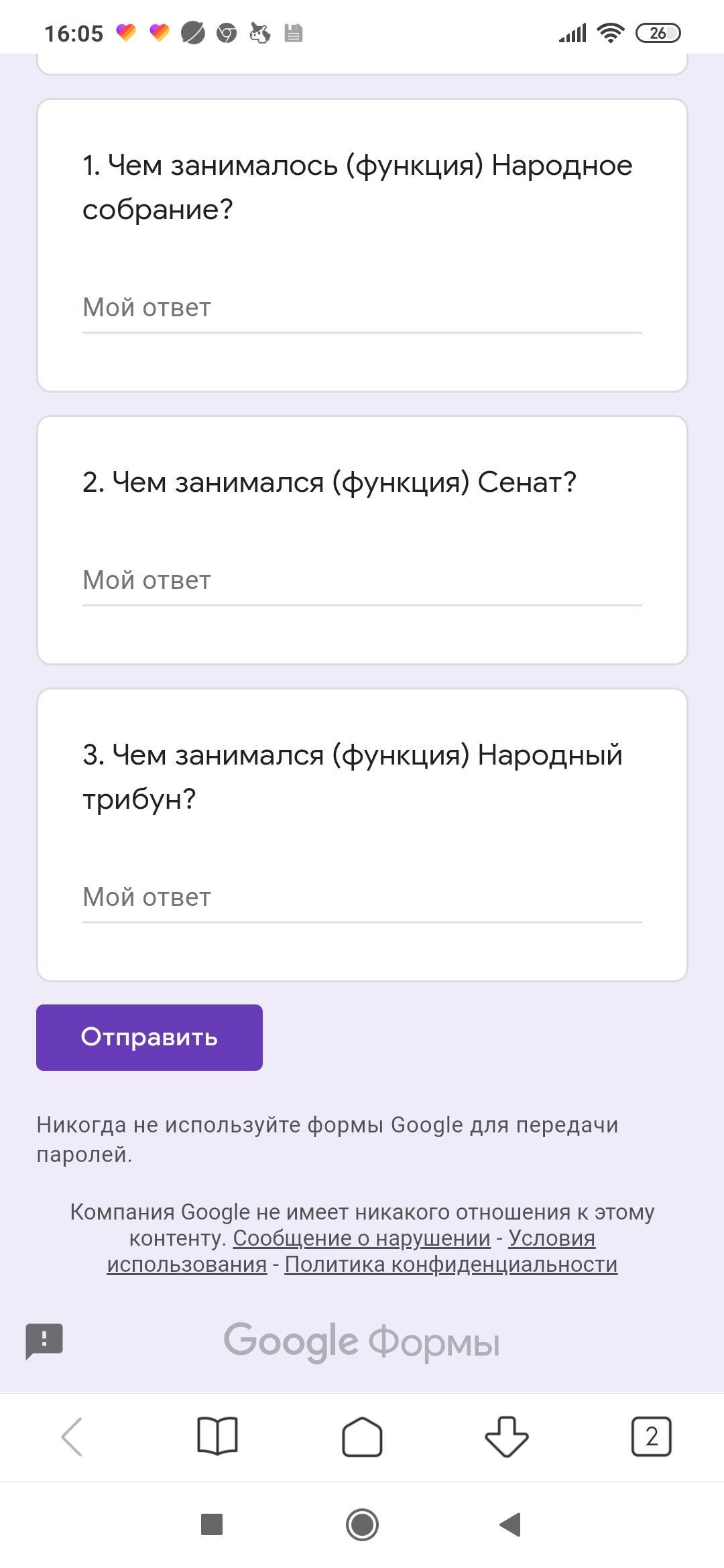Open the browser downloads

507,1436
